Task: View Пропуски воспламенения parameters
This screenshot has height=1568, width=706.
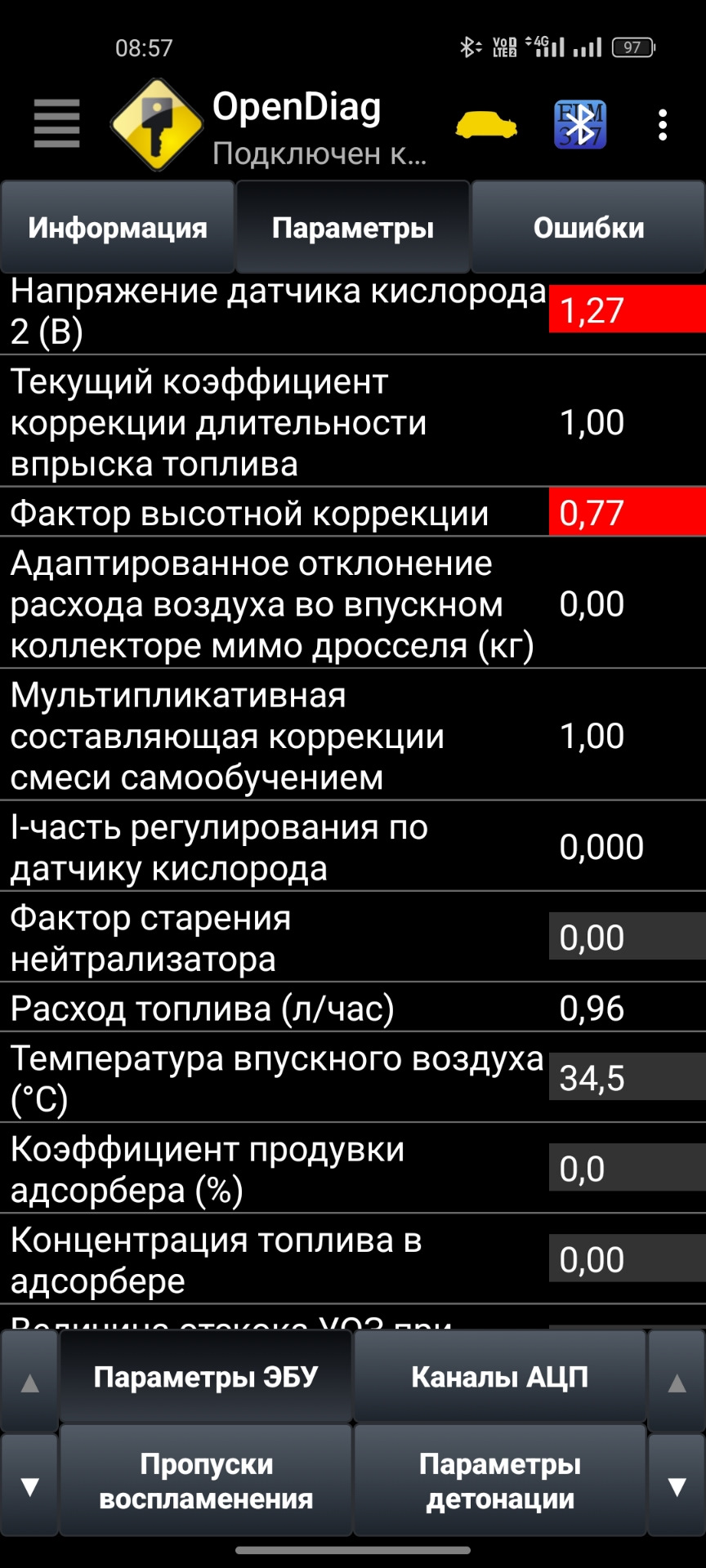Action: click(206, 1481)
